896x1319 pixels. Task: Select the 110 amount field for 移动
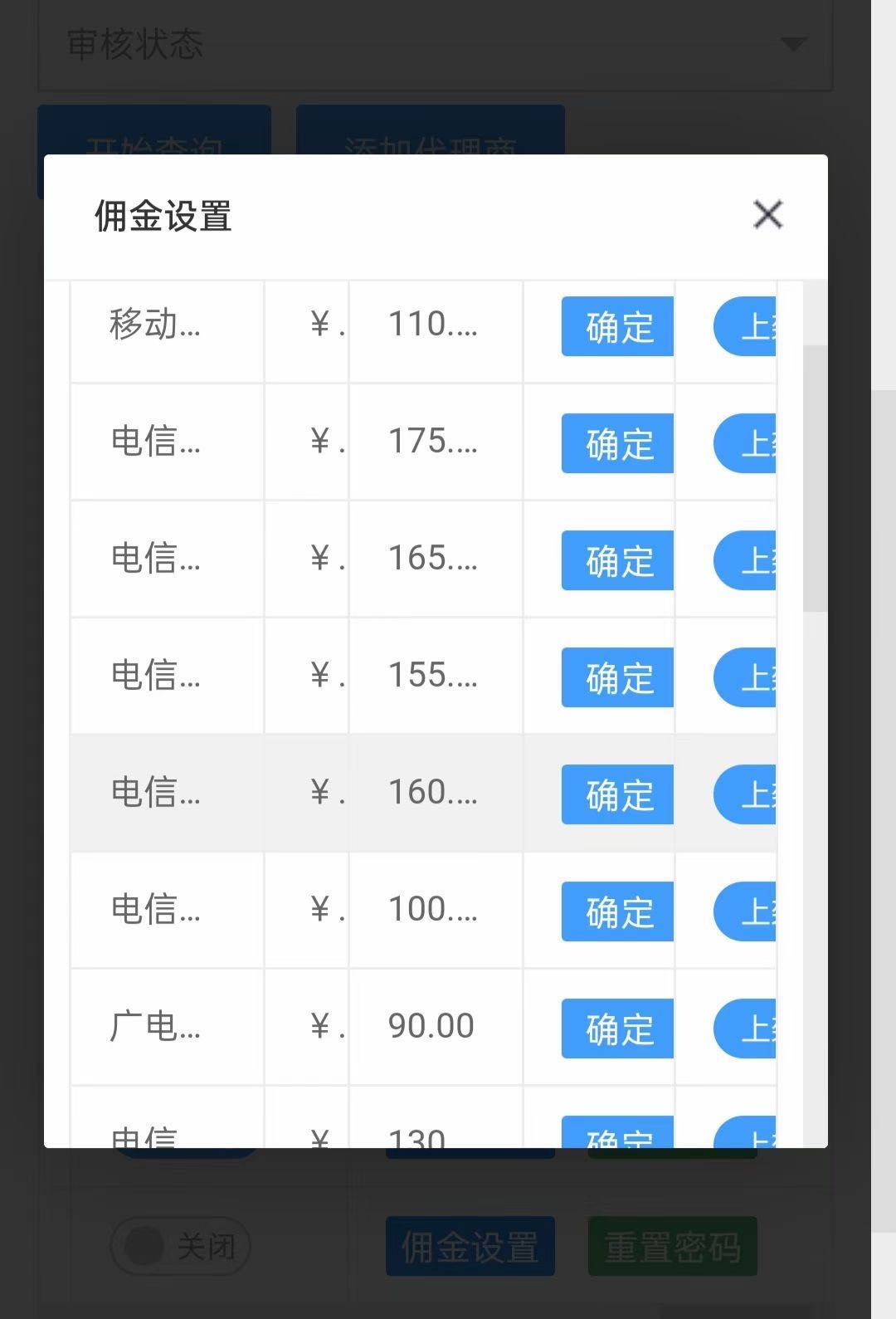(x=433, y=325)
